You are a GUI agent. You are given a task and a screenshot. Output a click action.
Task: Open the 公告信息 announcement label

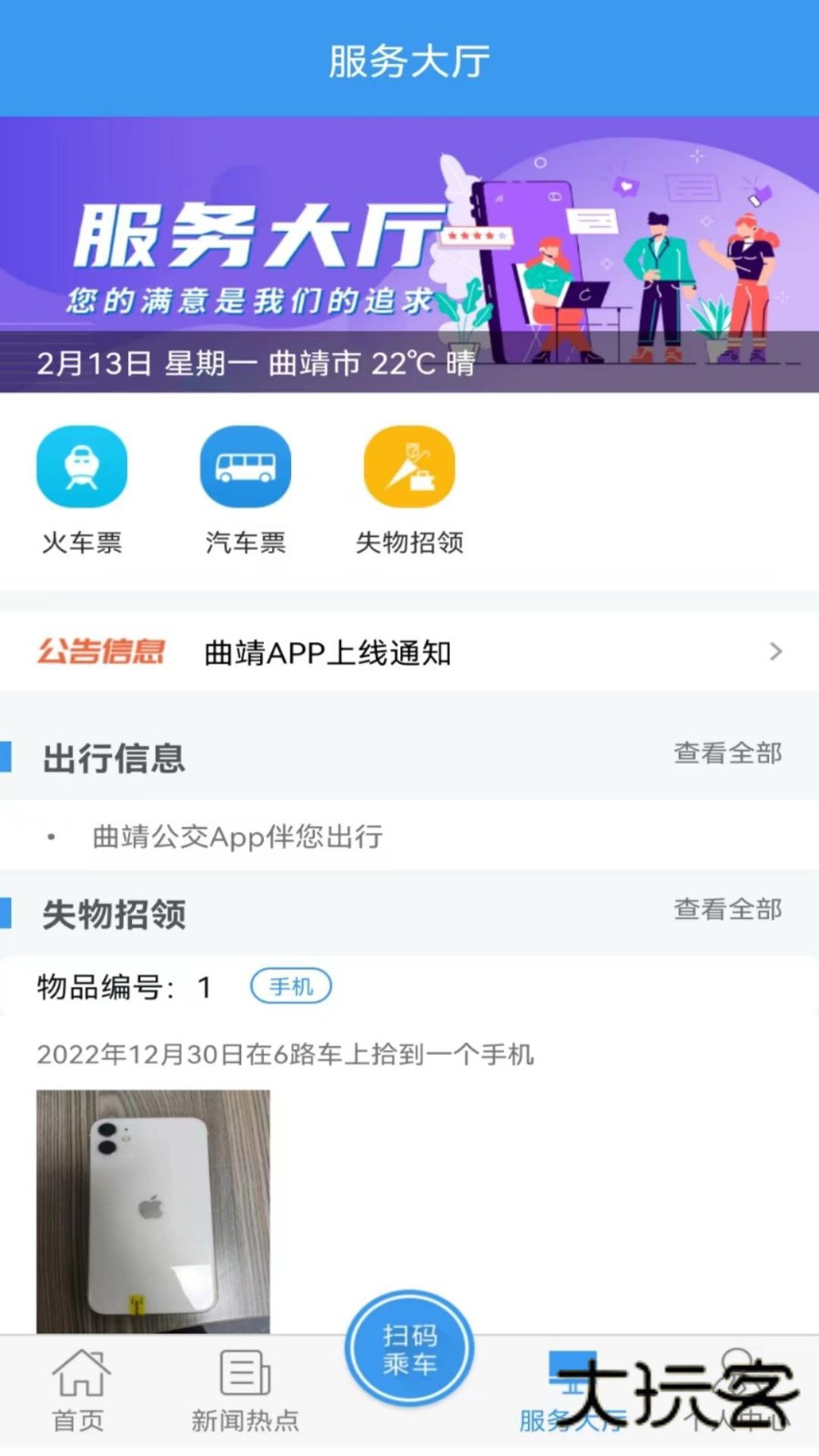(x=102, y=652)
